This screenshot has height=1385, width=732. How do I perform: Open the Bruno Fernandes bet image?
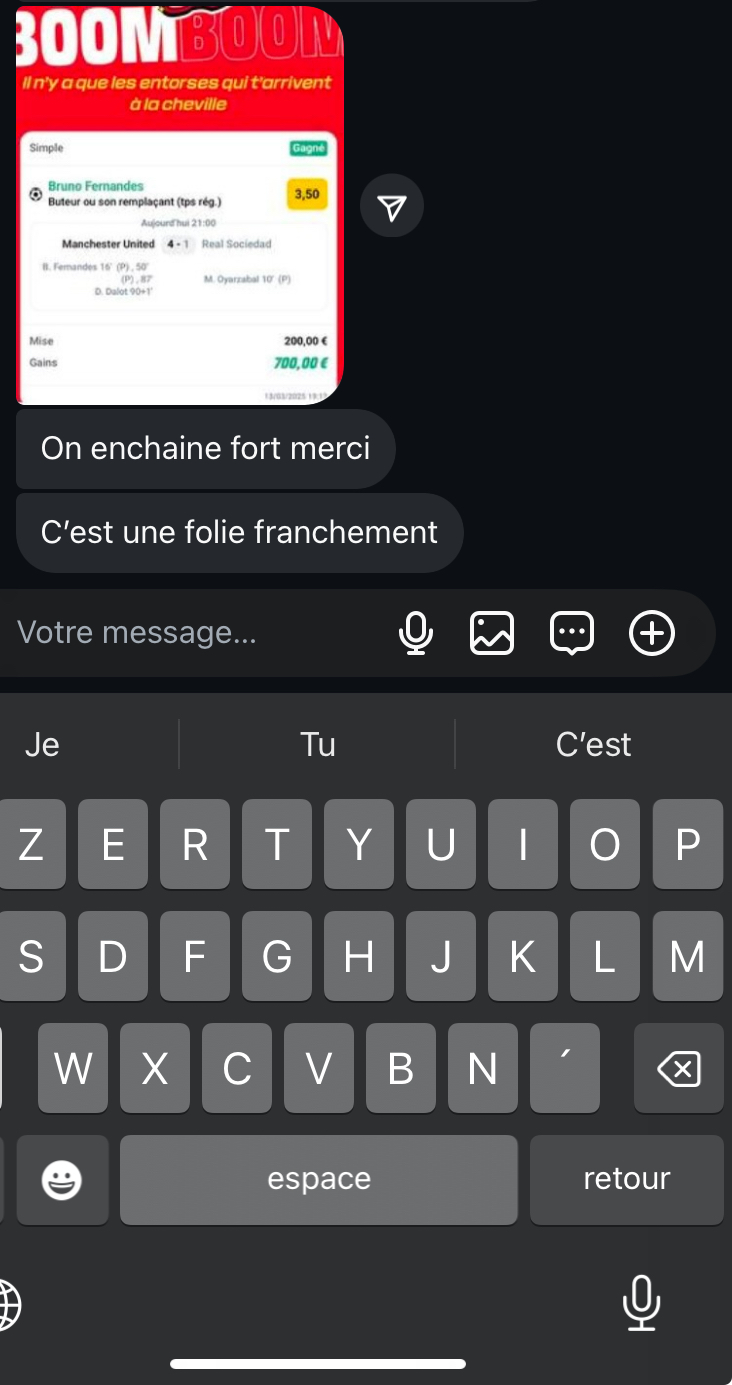click(180, 205)
